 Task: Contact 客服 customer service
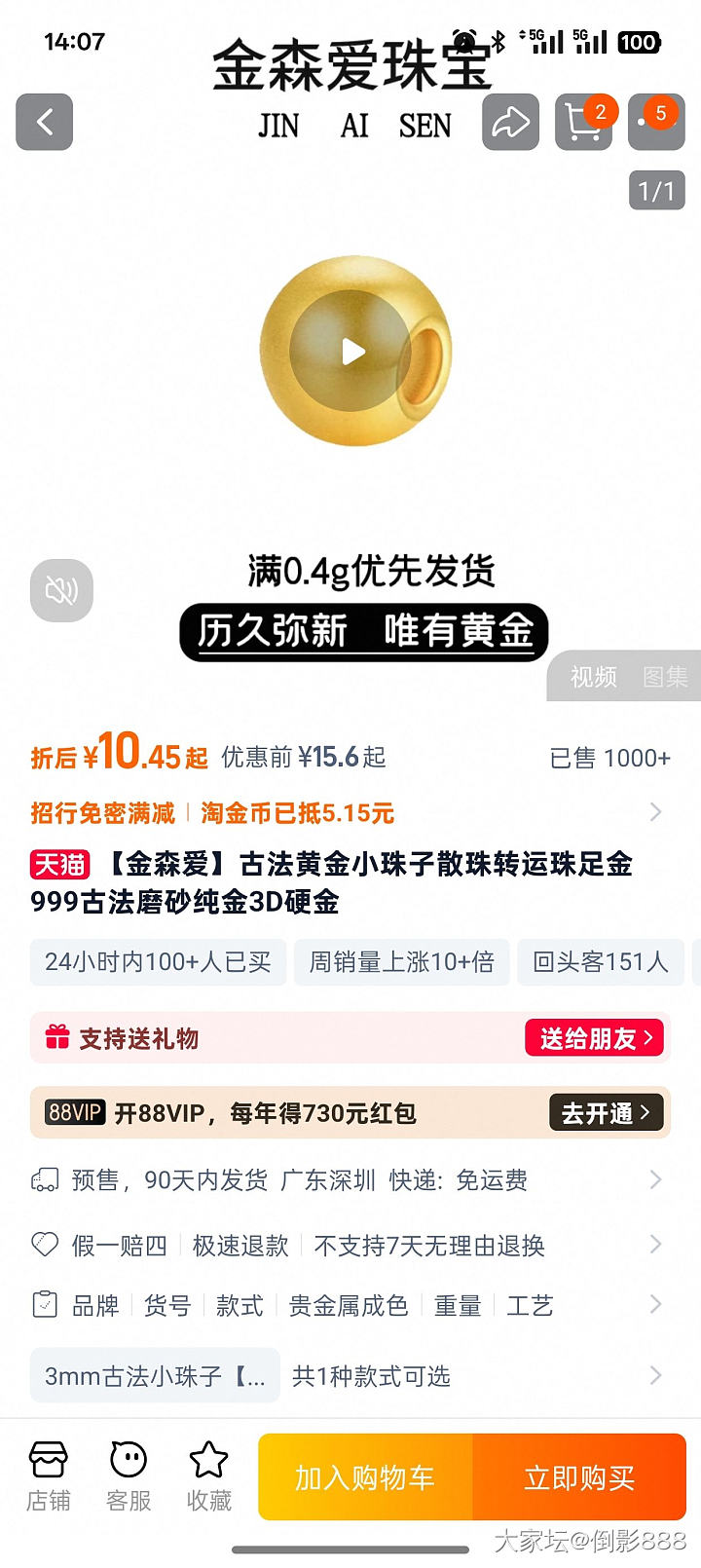[x=129, y=1477]
